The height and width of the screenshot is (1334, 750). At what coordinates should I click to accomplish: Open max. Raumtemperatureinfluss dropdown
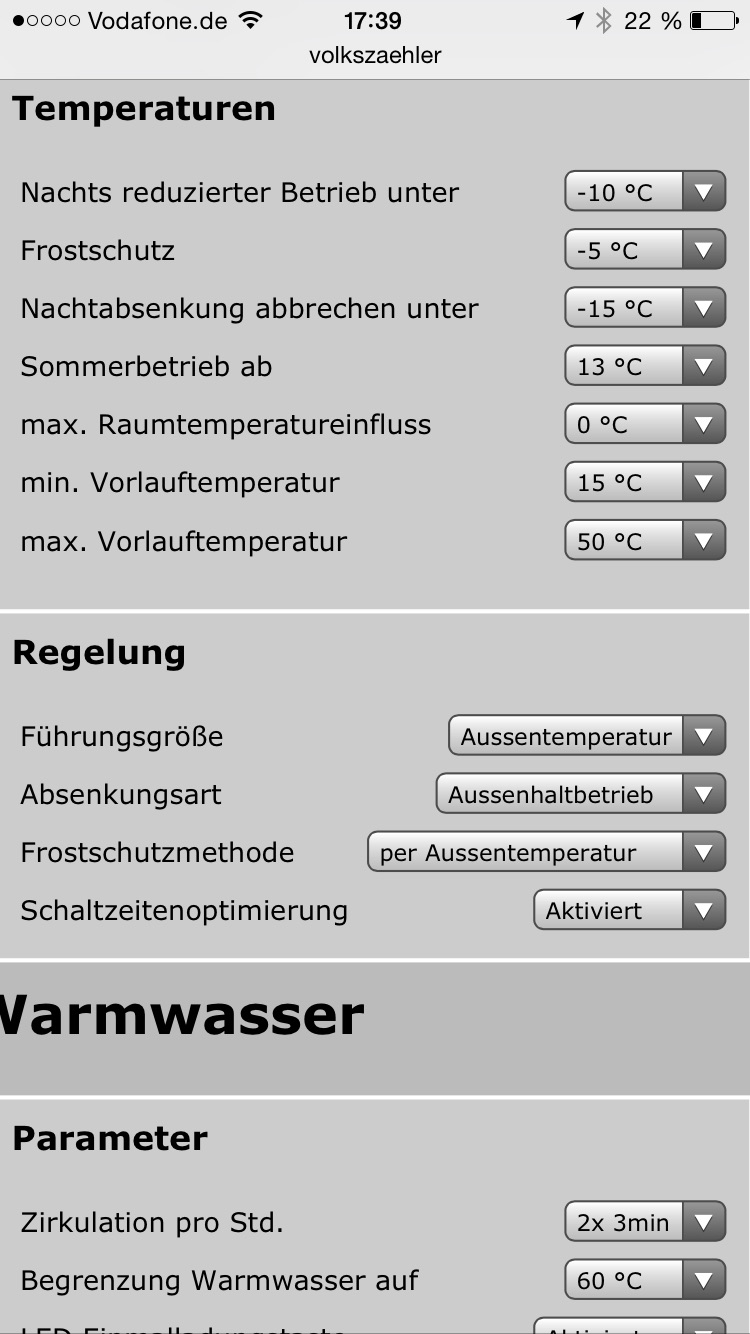[x=645, y=424]
